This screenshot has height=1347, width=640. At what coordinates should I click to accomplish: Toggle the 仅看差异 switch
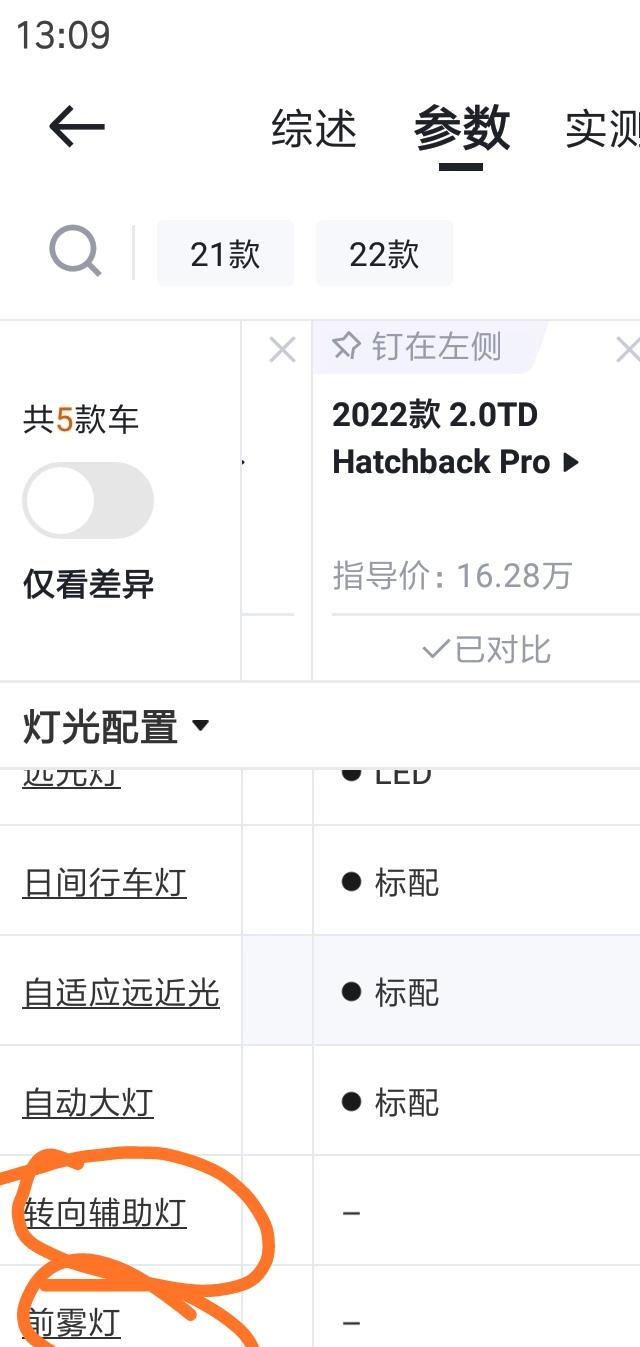pyautogui.click(x=88, y=500)
